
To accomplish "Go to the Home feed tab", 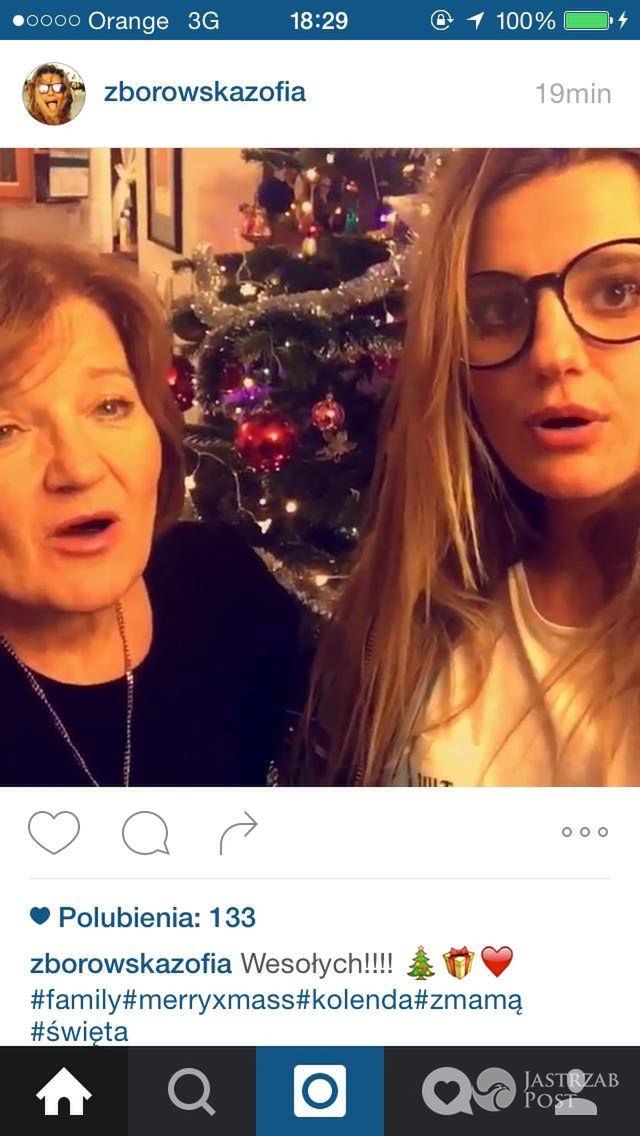I will point(63,1092).
